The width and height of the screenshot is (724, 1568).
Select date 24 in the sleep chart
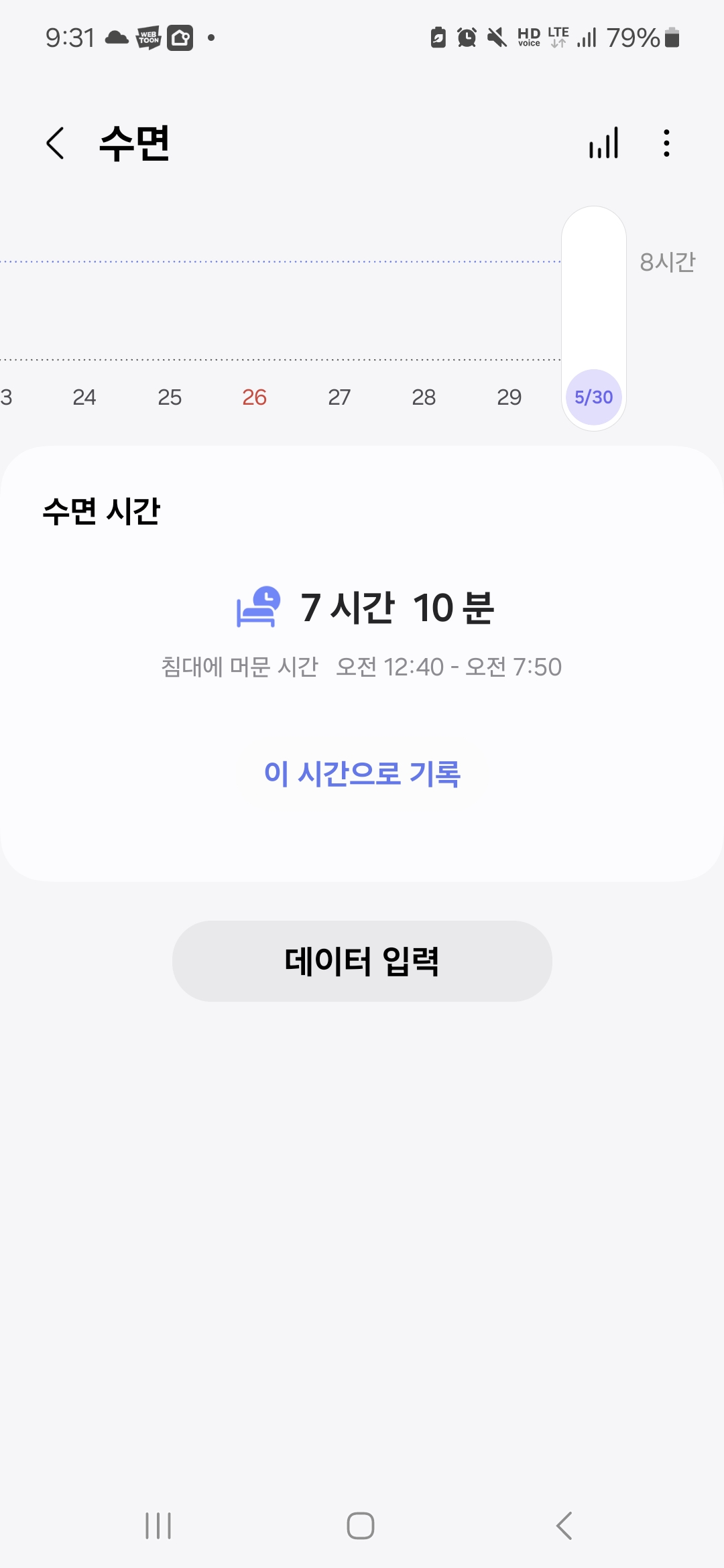(84, 397)
